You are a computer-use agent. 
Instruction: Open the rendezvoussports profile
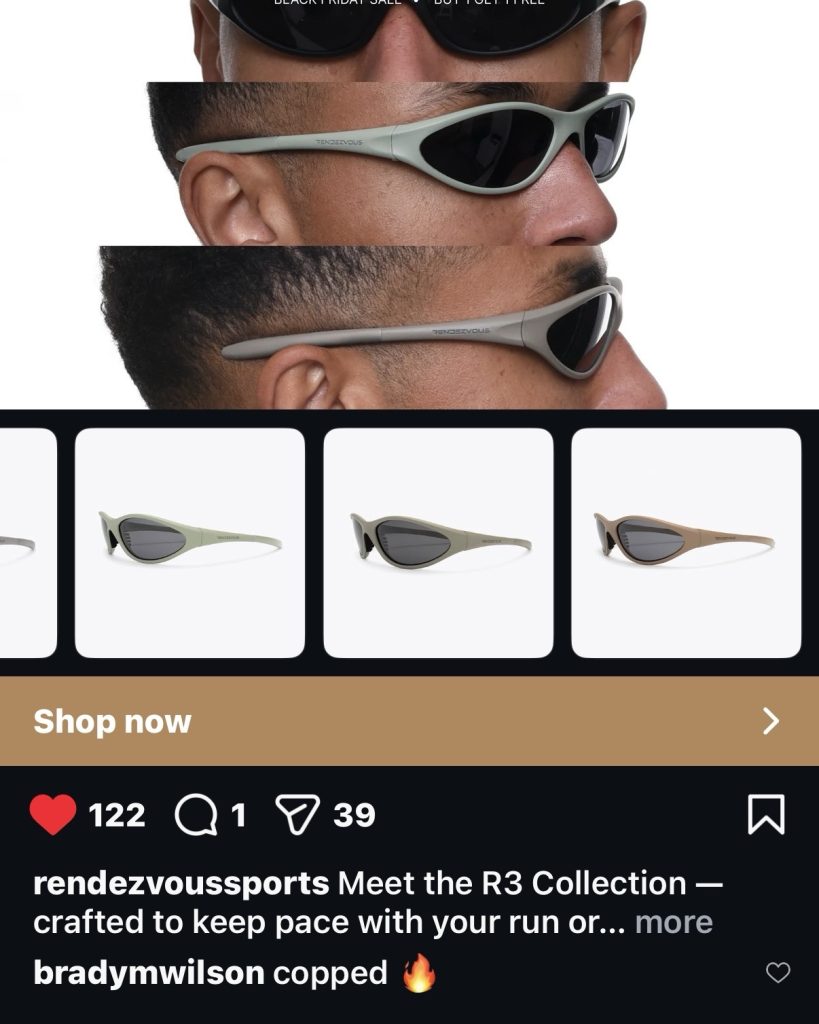tap(181, 884)
